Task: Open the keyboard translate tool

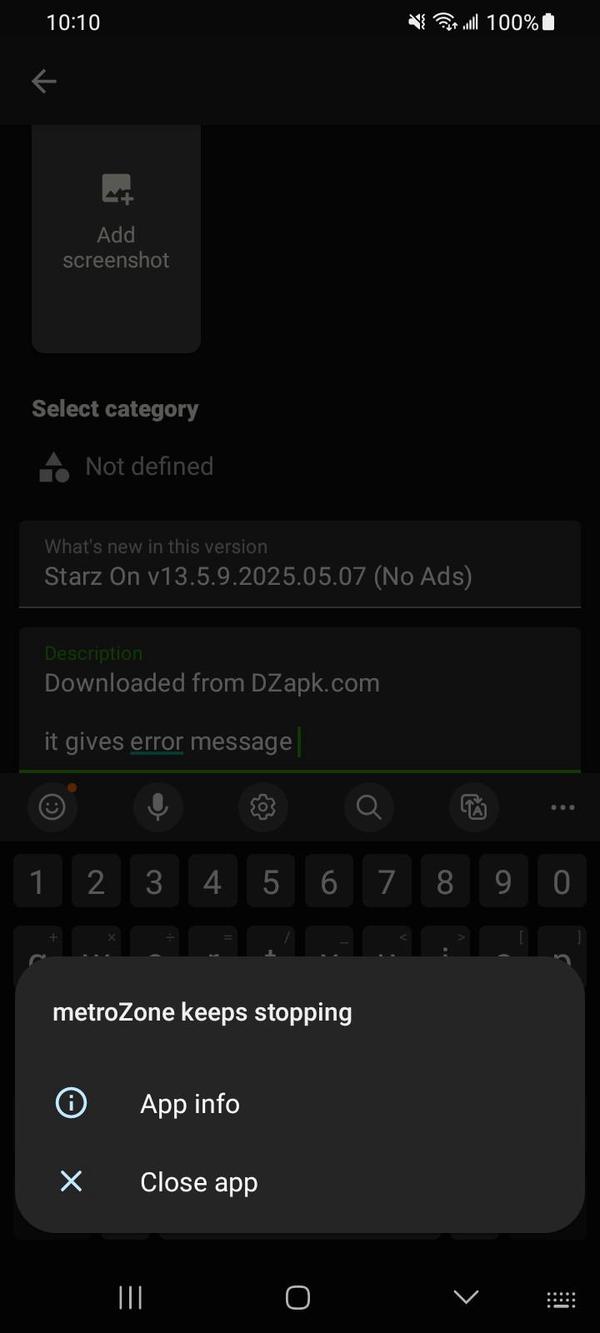Action: 473,807
